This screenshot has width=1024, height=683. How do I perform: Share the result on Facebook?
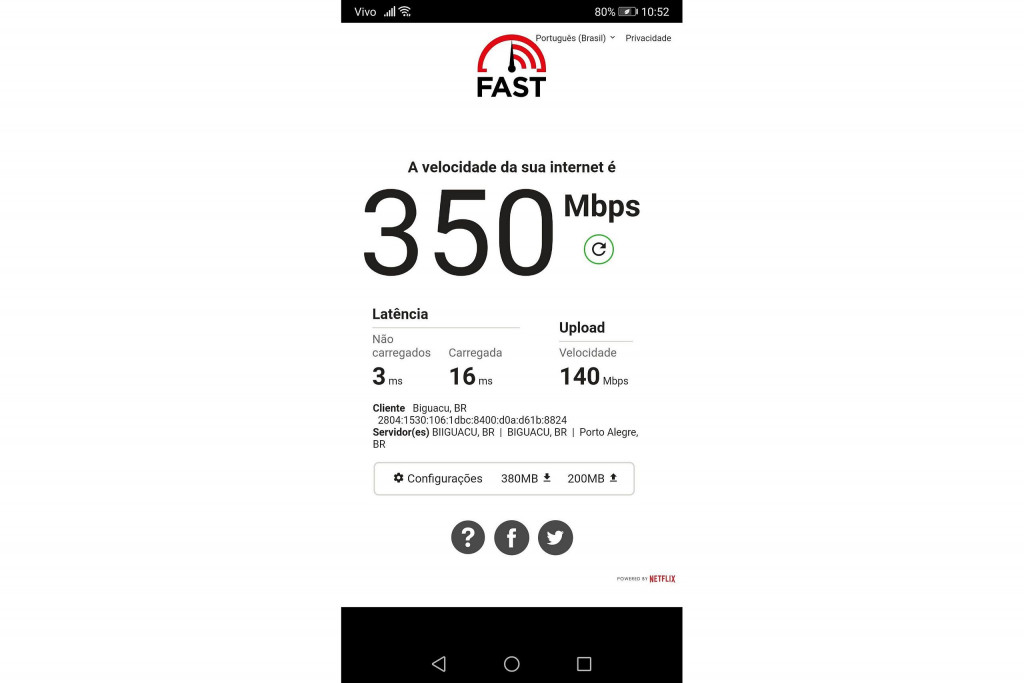pos(512,538)
